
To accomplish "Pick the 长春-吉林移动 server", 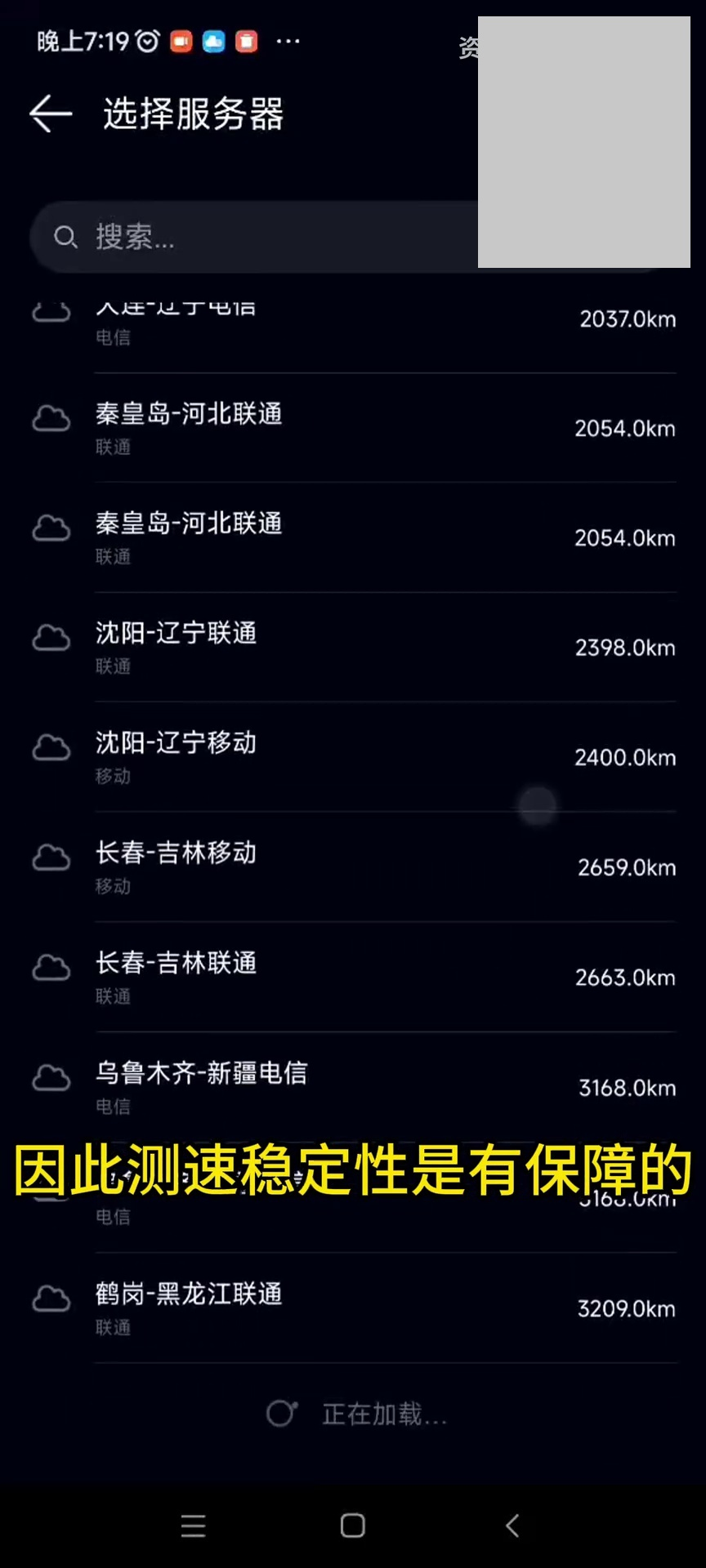I will click(x=353, y=866).
